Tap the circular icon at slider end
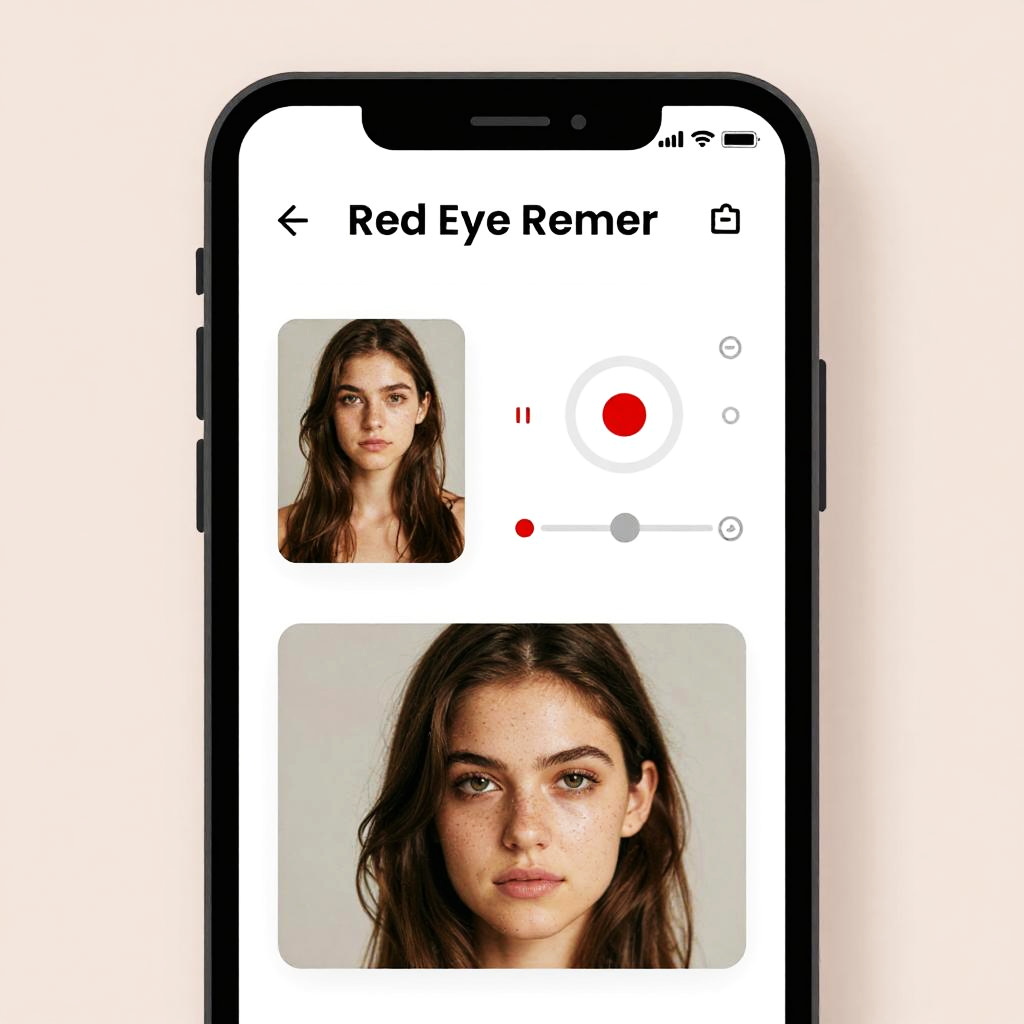This screenshot has height=1024, width=1024. (x=731, y=528)
